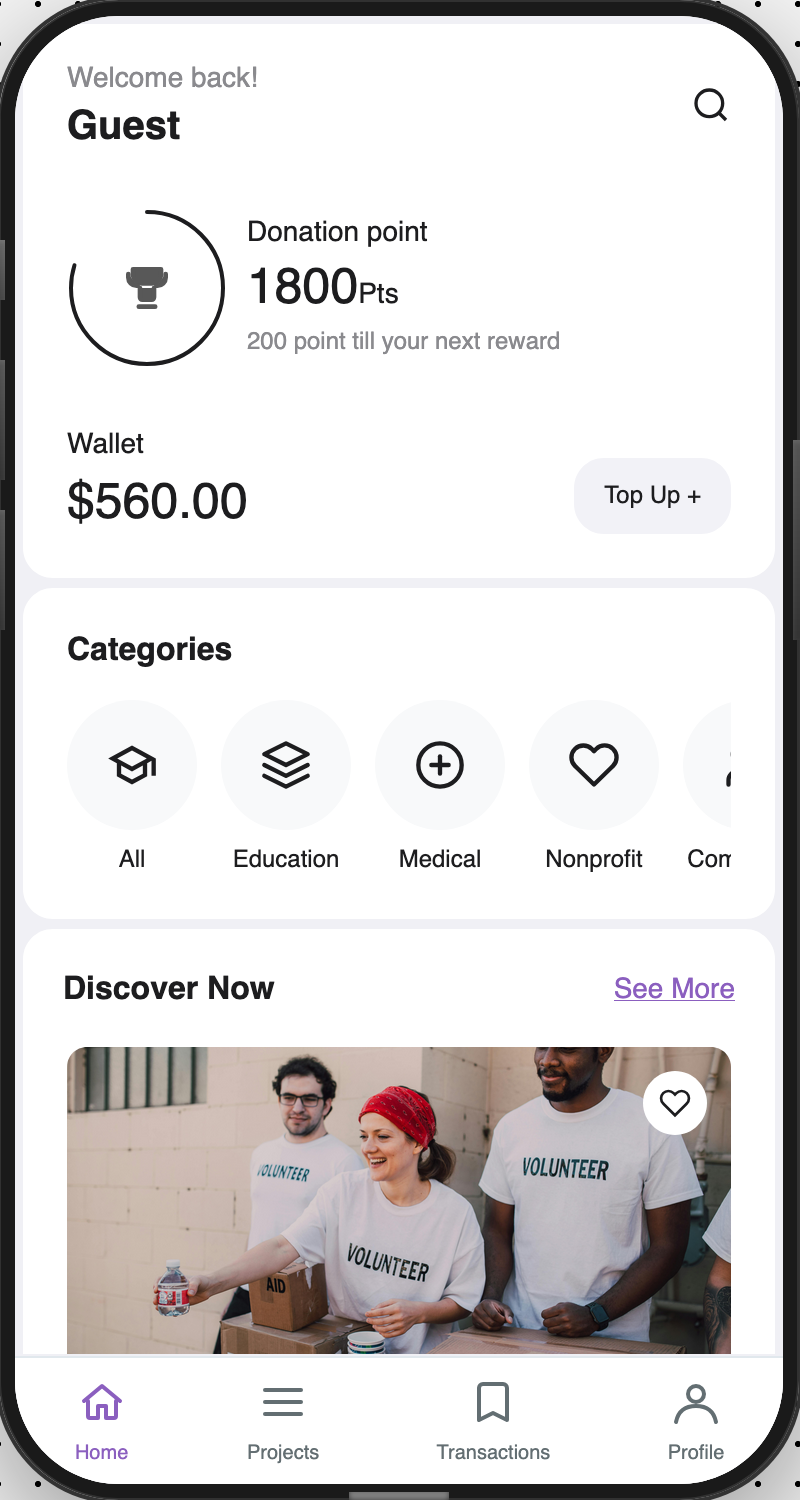Viewport: 800px width, 1500px height.
Task: View the Profile tab
Action: click(x=696, y=1421)
